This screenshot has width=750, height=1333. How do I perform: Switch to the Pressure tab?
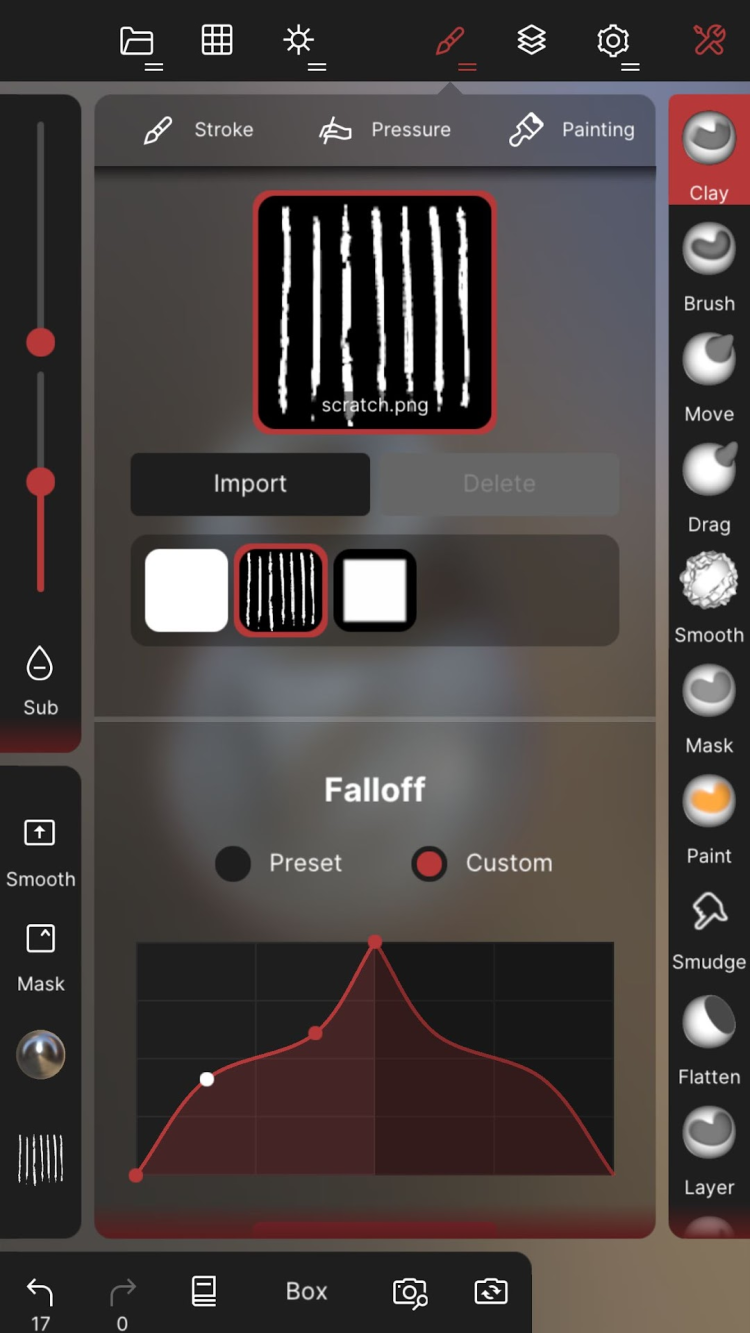385,130
